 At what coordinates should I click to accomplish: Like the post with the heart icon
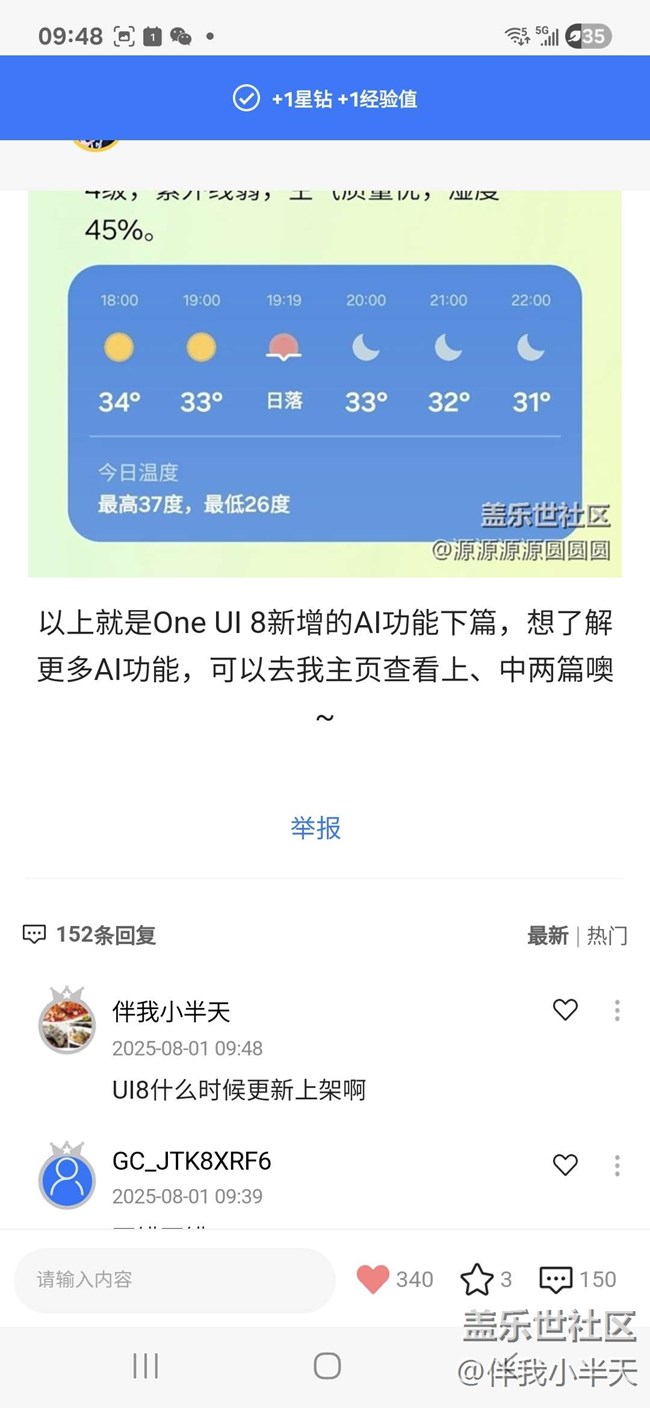pos(373,1280)
